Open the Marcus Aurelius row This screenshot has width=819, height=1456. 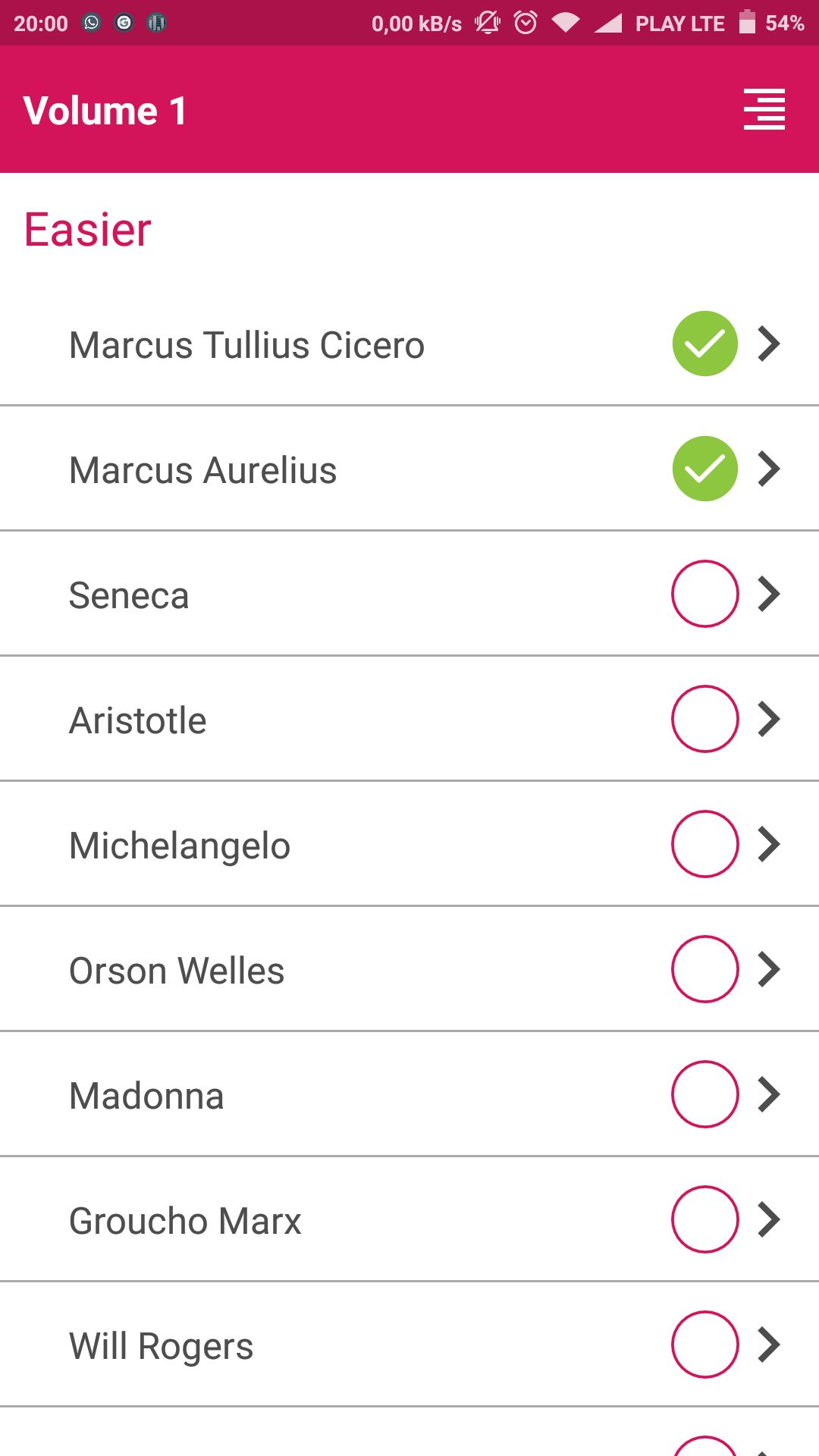pyautogui.click(x=409, y=469)
